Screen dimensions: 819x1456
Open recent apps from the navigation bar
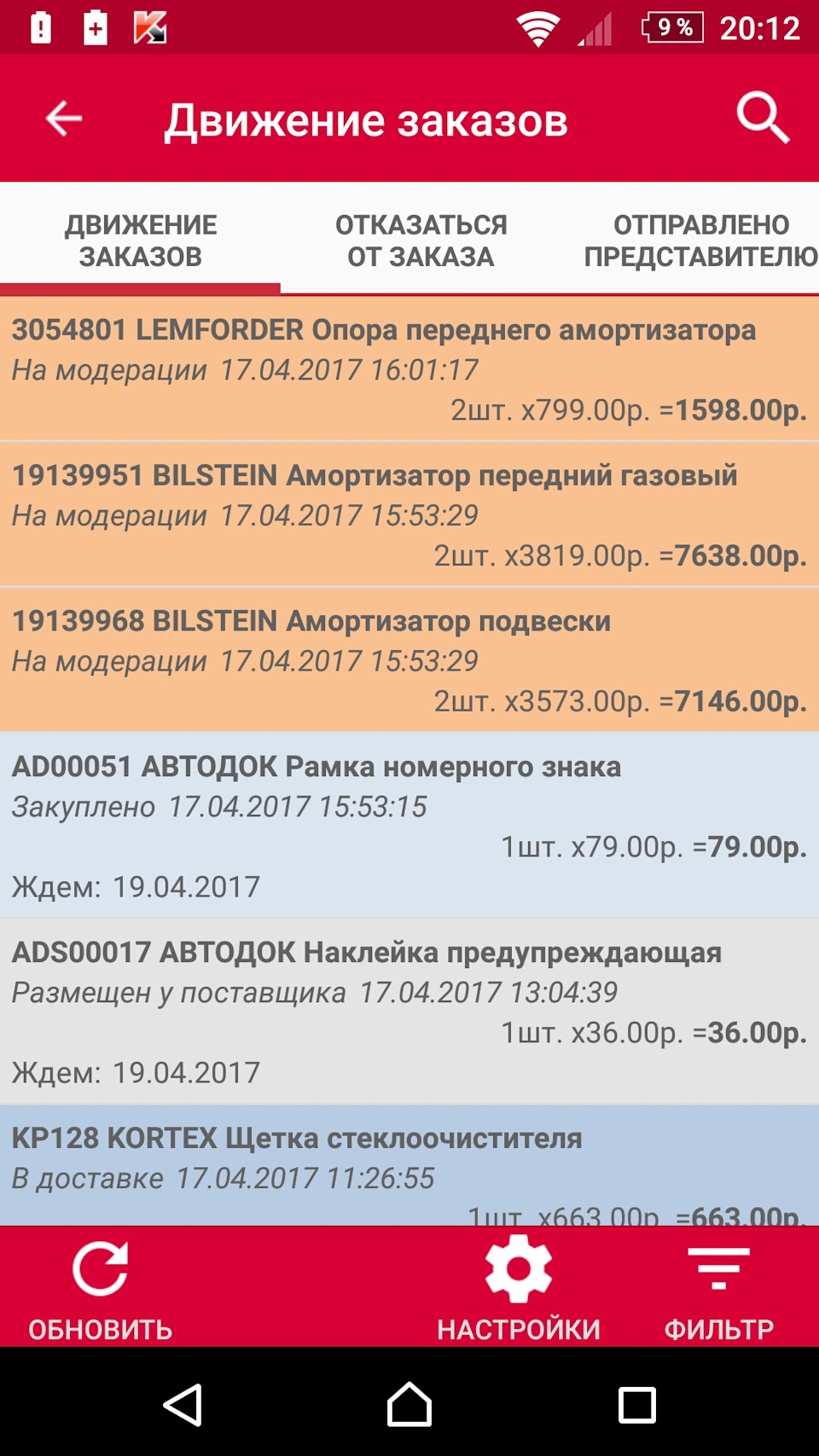click(x=636, y=1404)
